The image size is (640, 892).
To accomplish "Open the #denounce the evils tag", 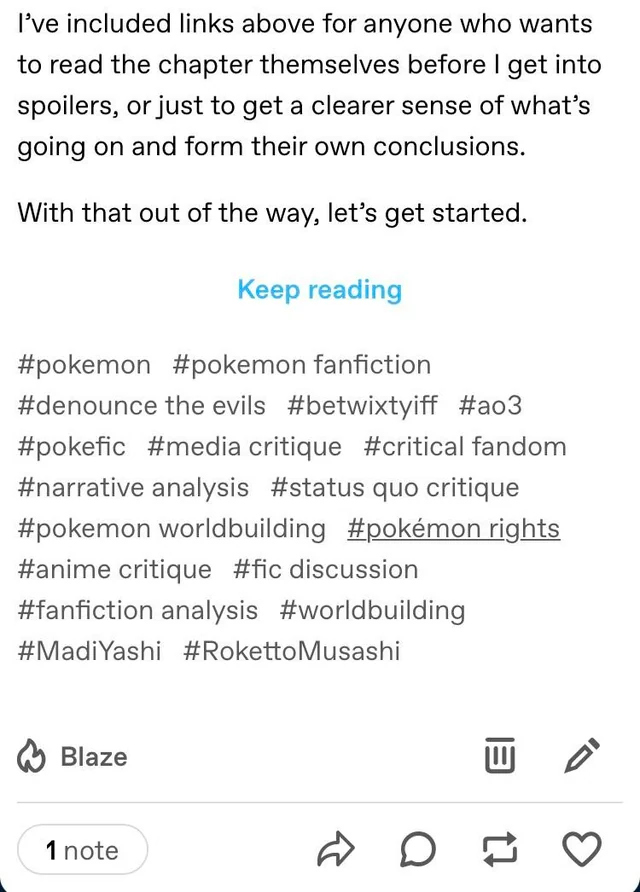I will pos(141,406).
